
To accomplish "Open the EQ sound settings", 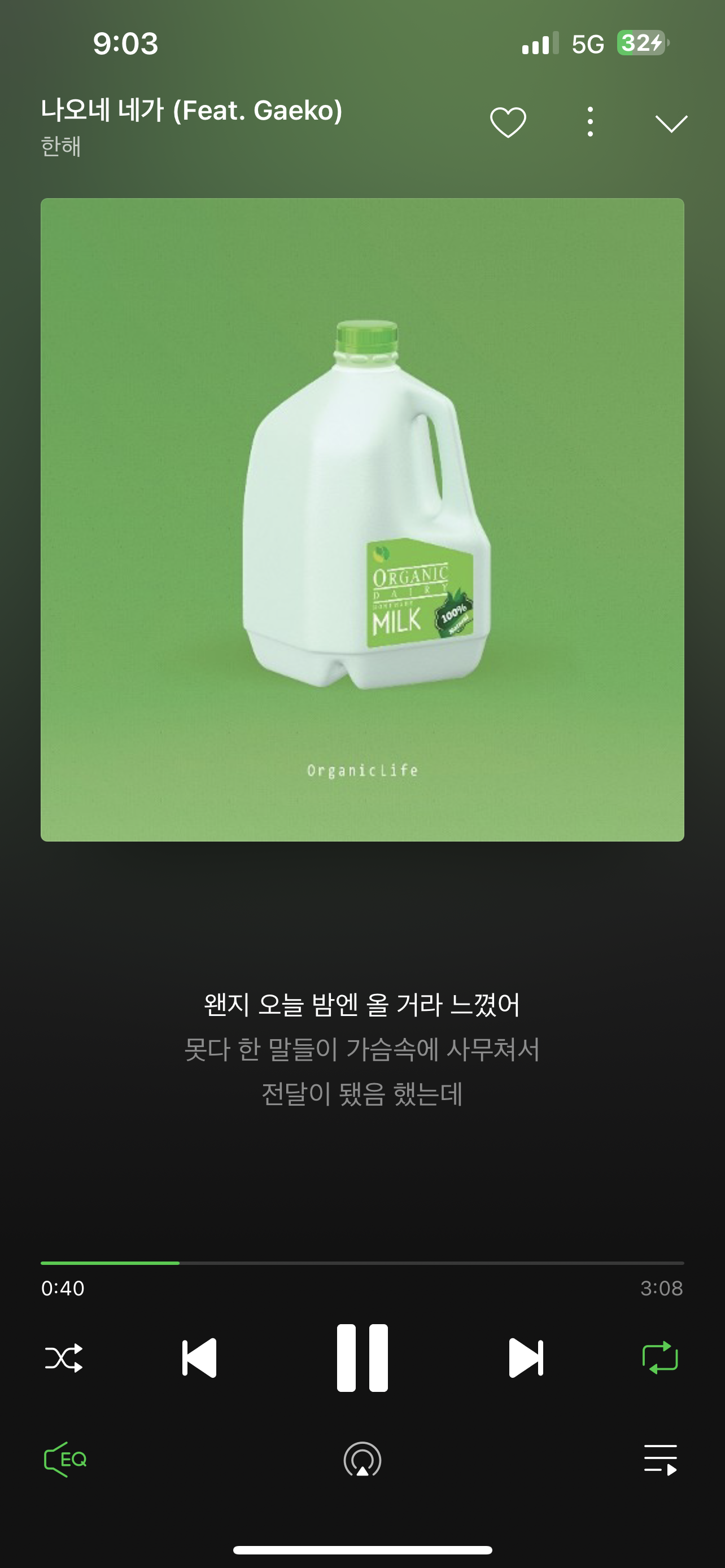I will (65, 1459).
